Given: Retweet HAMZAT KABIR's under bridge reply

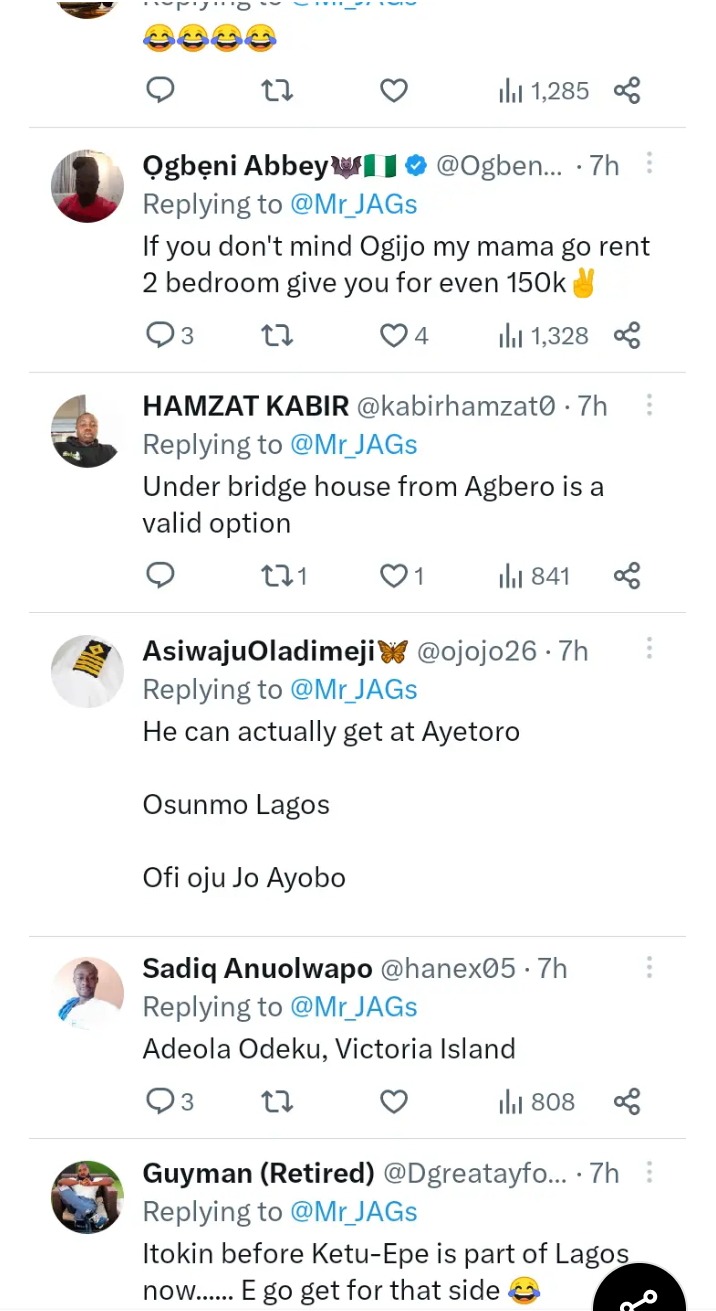Looking at the screenshot, I should (x=277, y=576).
